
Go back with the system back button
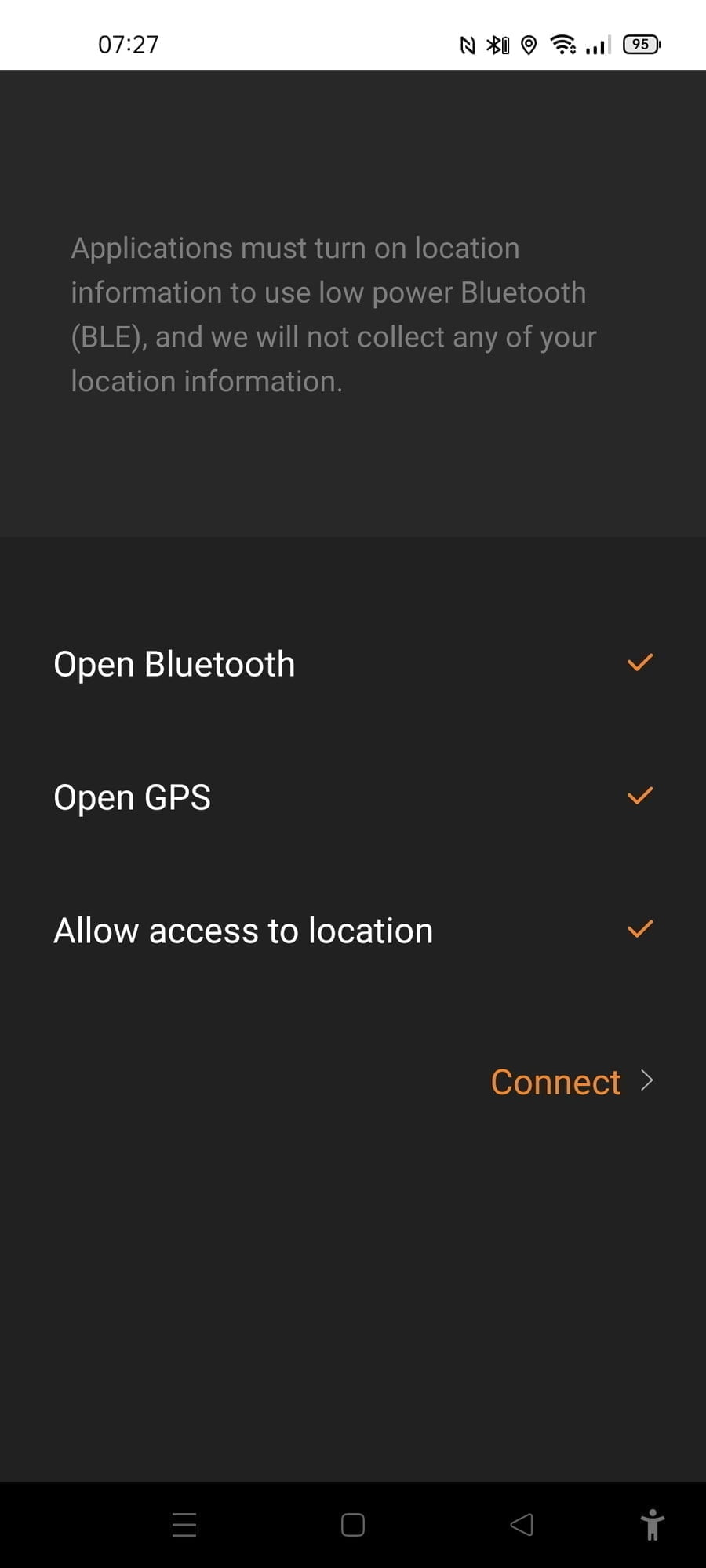pos(522,1525)
